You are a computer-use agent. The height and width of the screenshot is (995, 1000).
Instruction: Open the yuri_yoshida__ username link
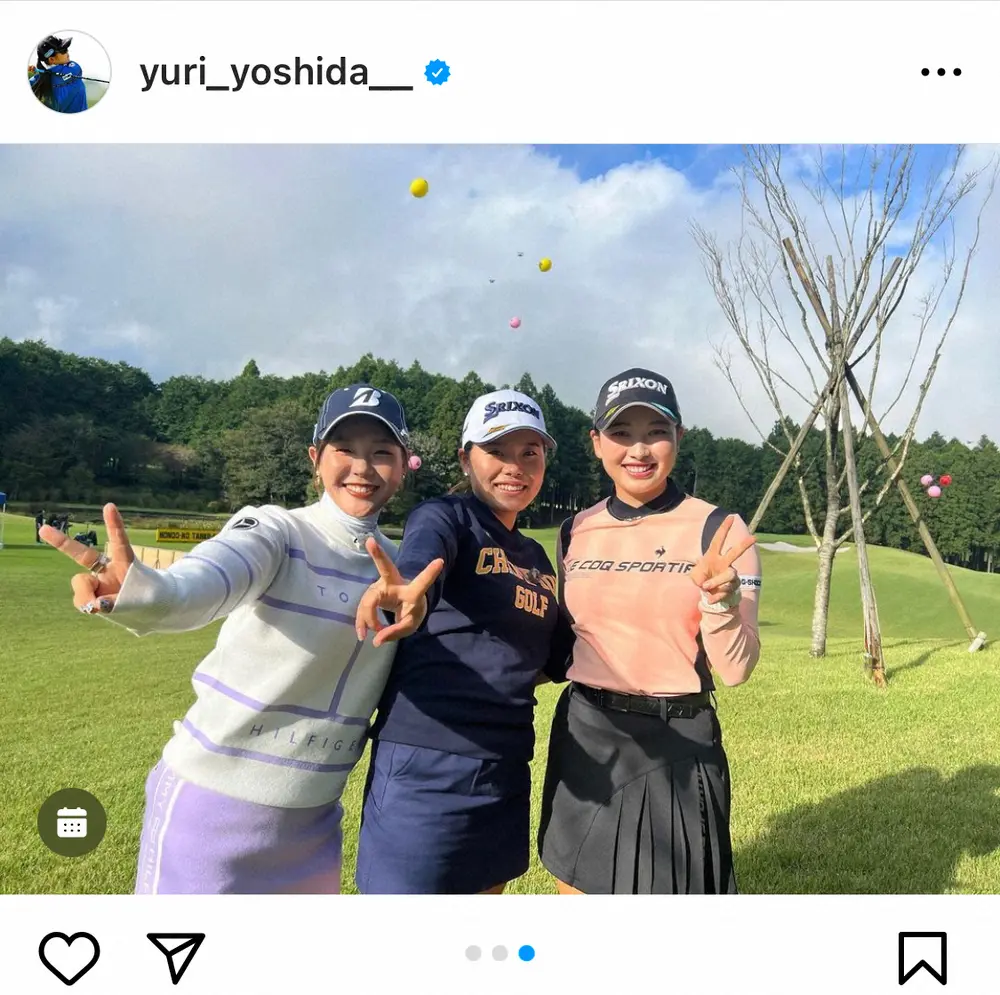tap(276, 73)
